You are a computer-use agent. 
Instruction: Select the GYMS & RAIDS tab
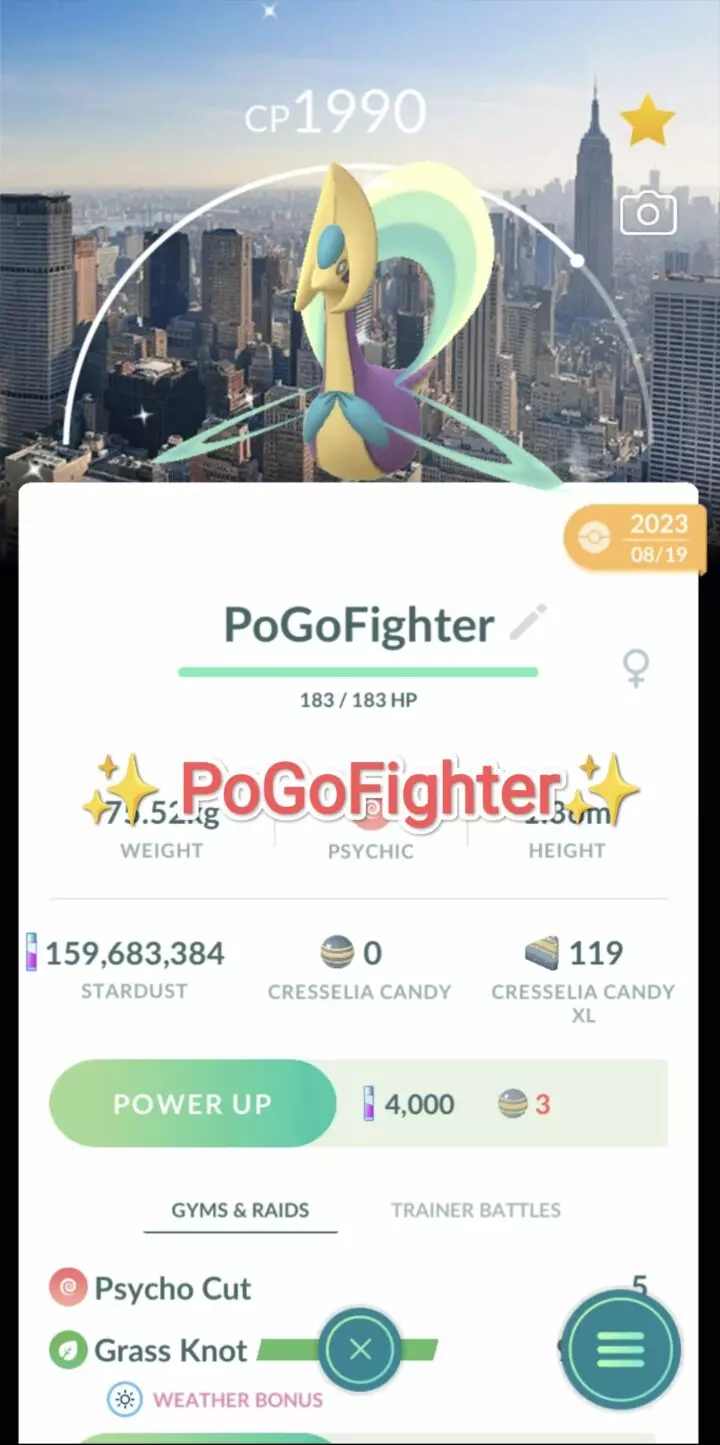click(240, 1209)
